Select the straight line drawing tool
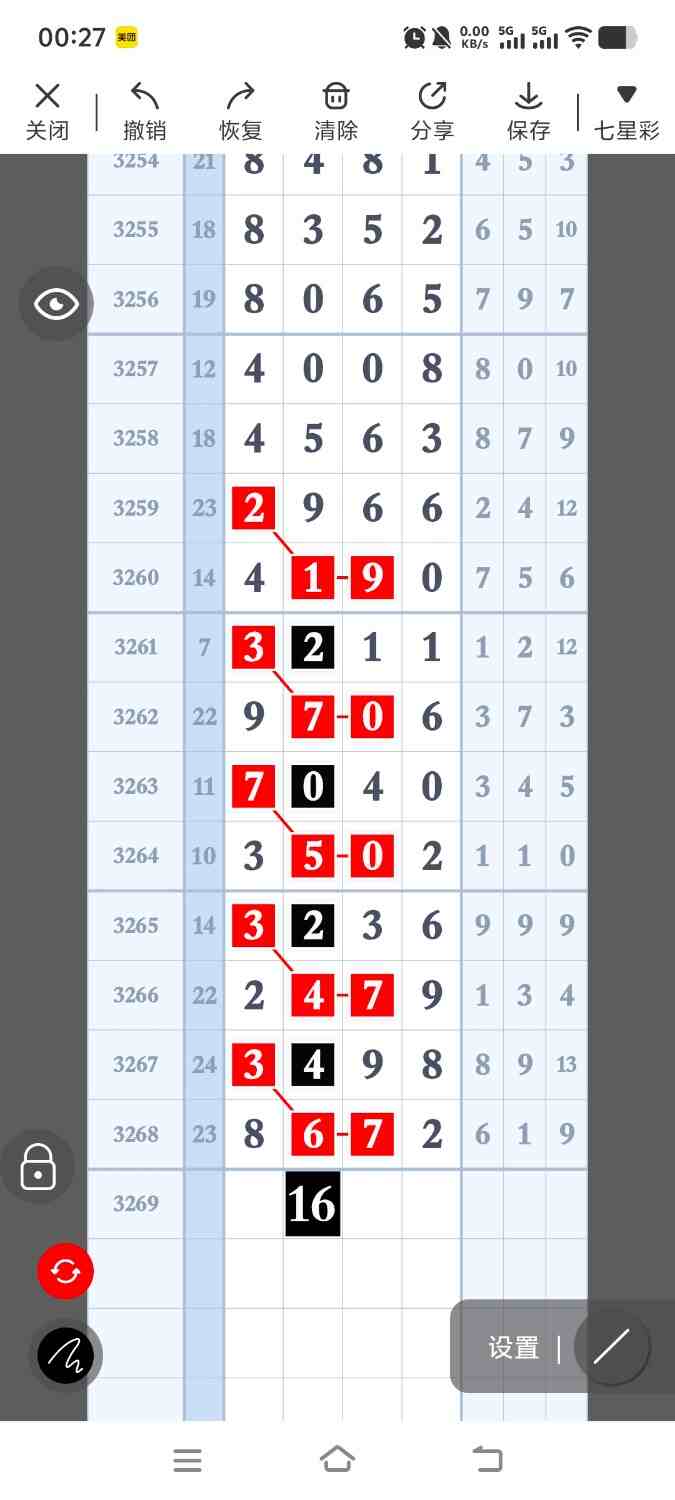Screen dimensions: 675x1500 pyautogui.click(x=611, y=1347)
